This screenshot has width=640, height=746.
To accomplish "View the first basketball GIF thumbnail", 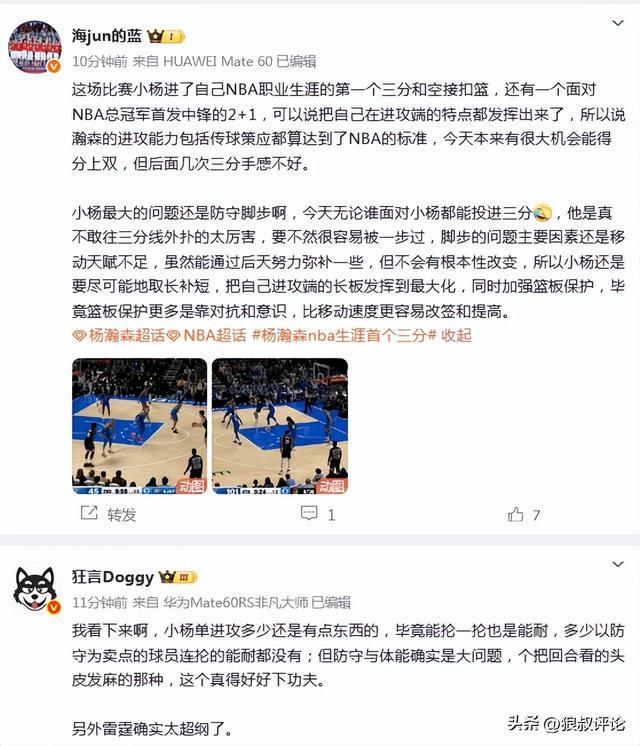I will pyautogui.click(x=139, y=426).
